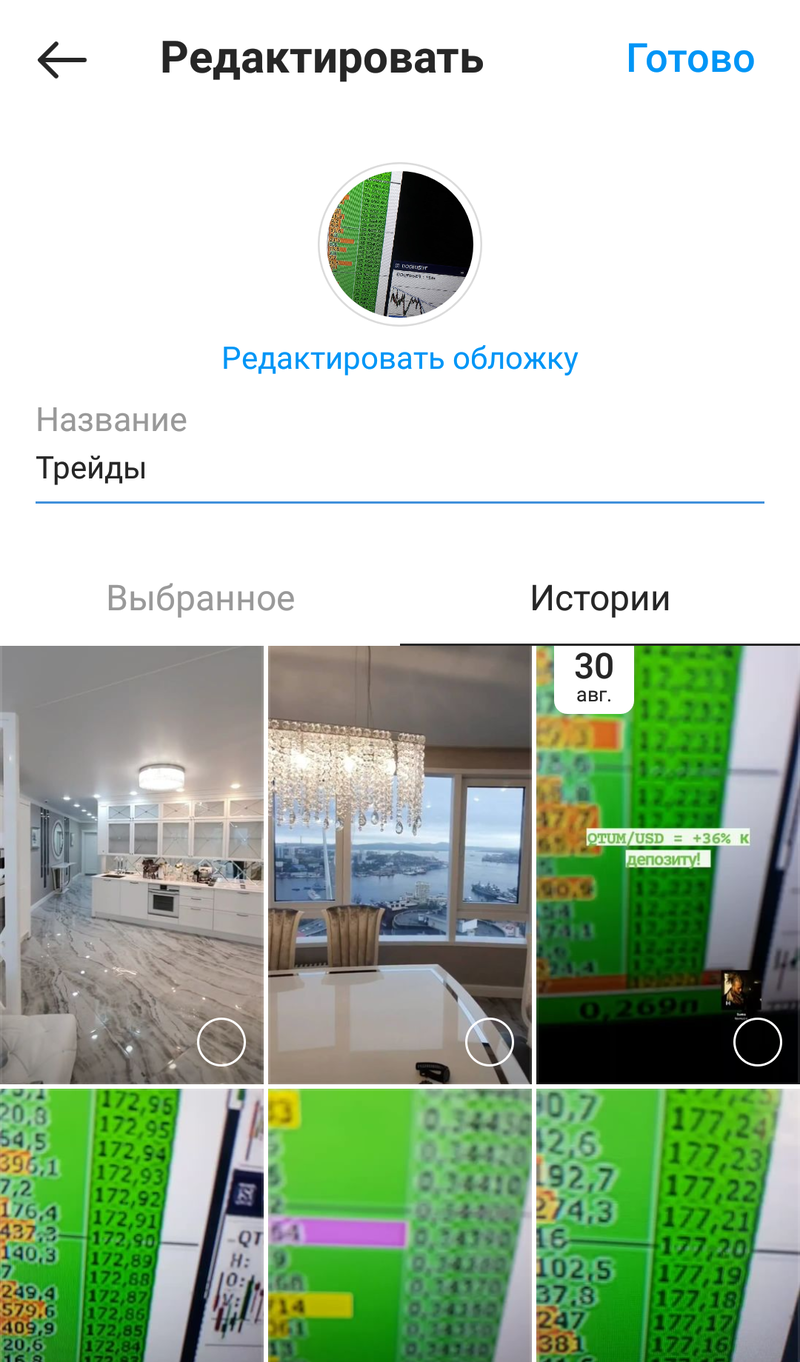The image size is (800, 1362).
Task: Select the chandelier and sea view story
Action: pos(400,865)
